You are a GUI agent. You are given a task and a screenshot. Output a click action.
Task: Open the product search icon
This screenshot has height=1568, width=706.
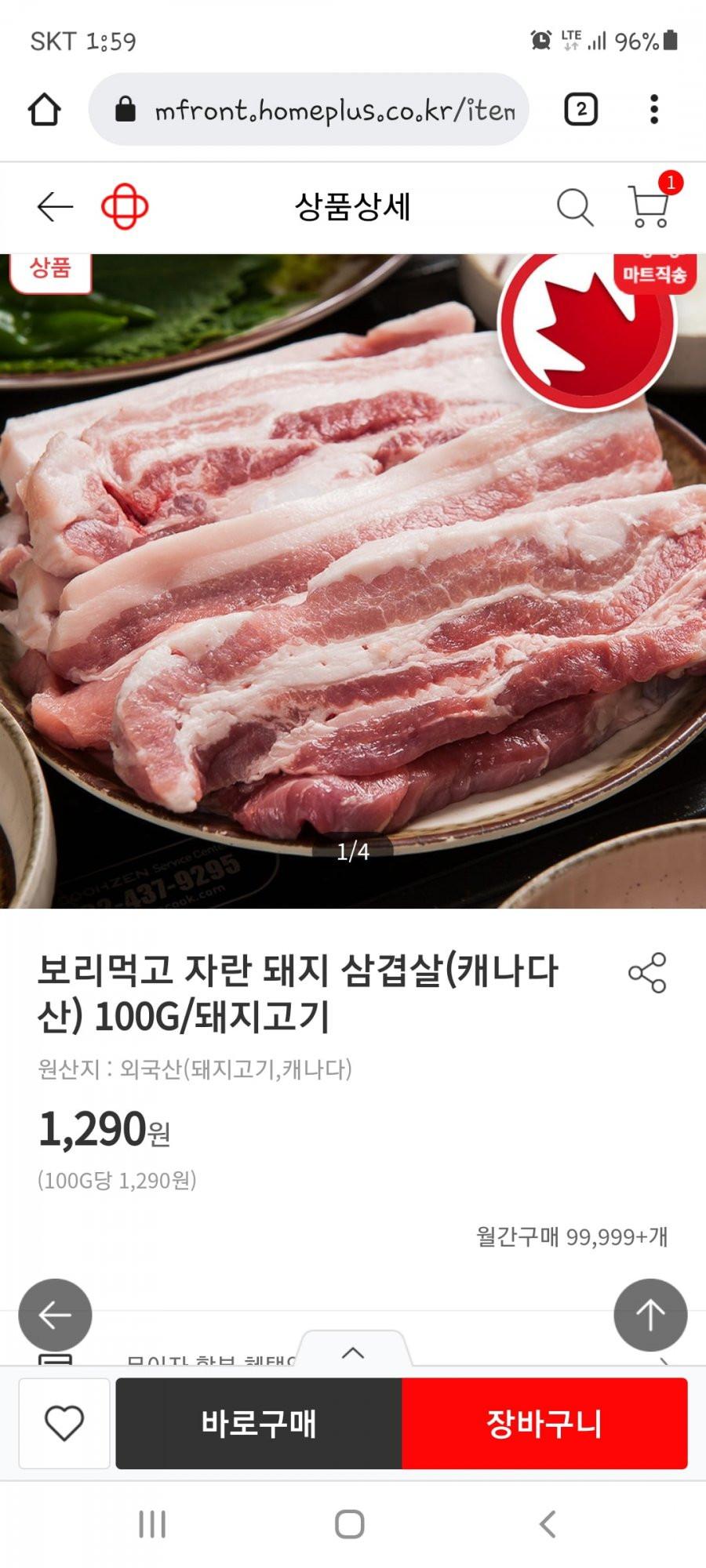[574, 208]
